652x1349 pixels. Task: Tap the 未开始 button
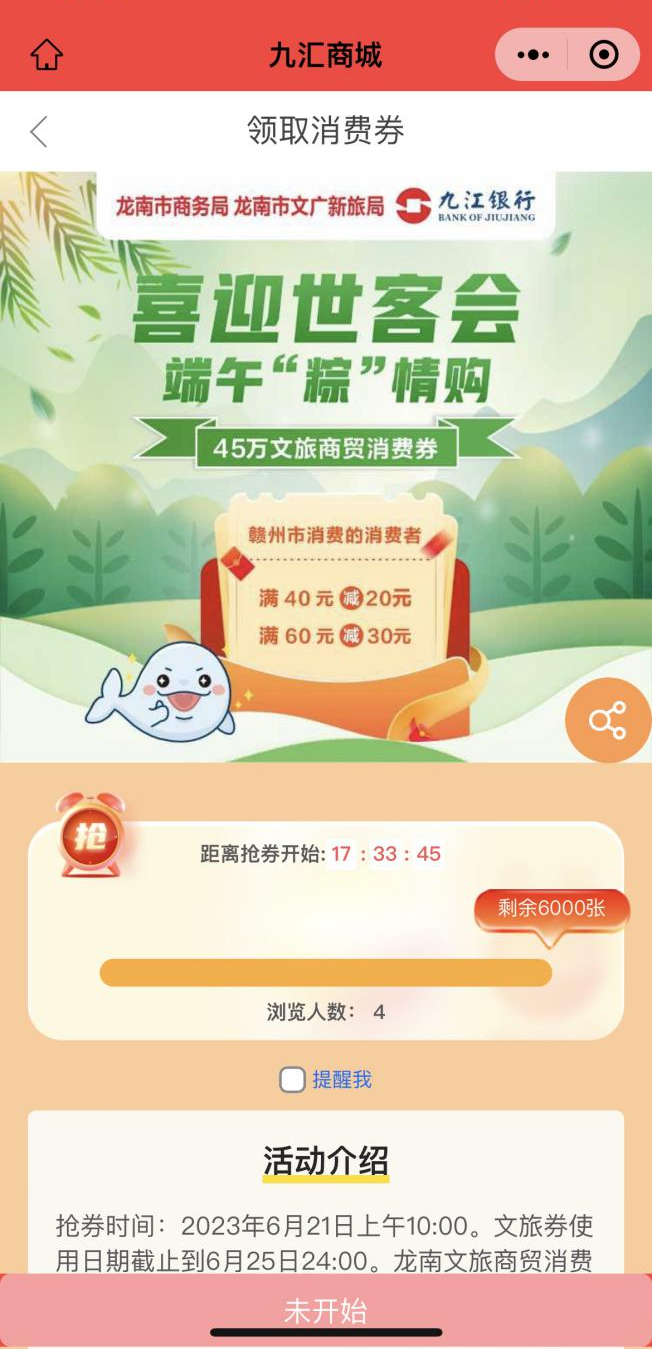point(326,1310)
